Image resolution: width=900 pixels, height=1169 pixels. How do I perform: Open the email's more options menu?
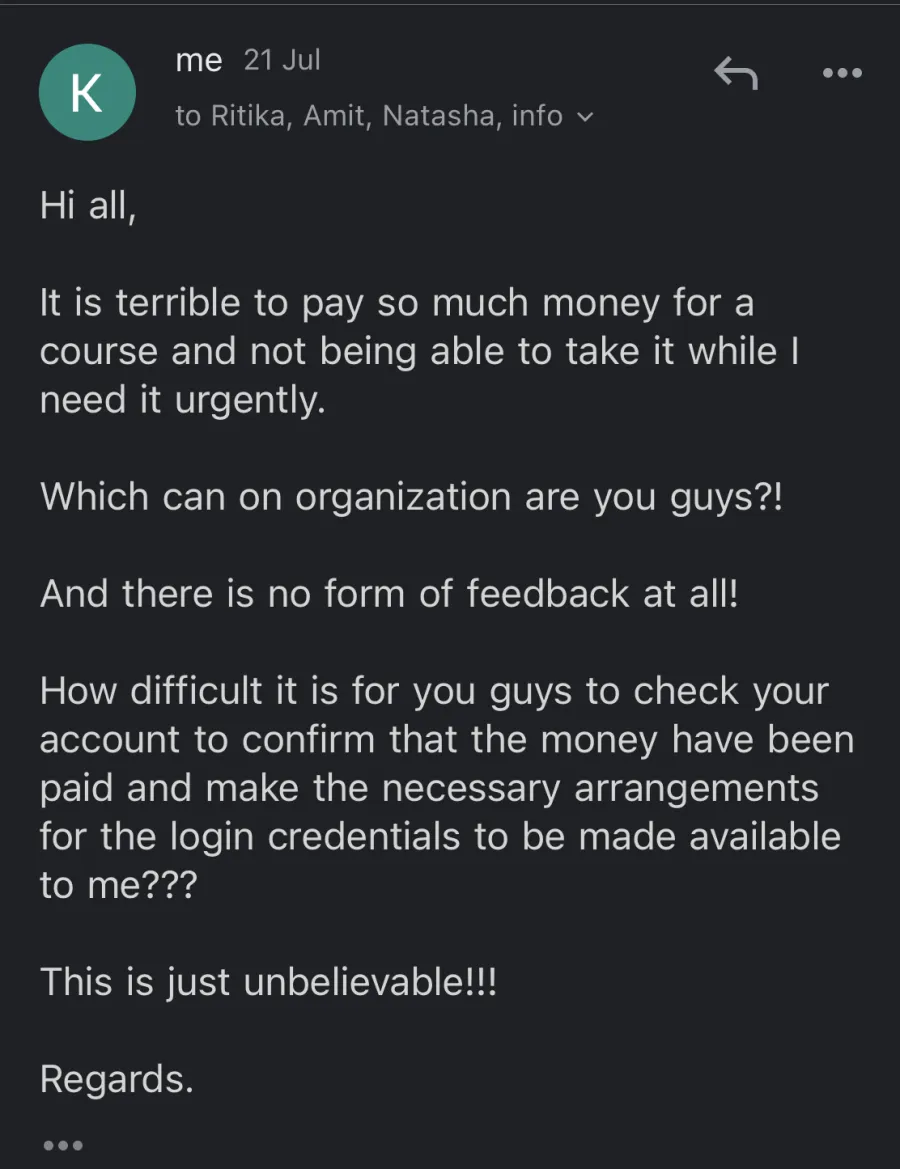[841, 73]
